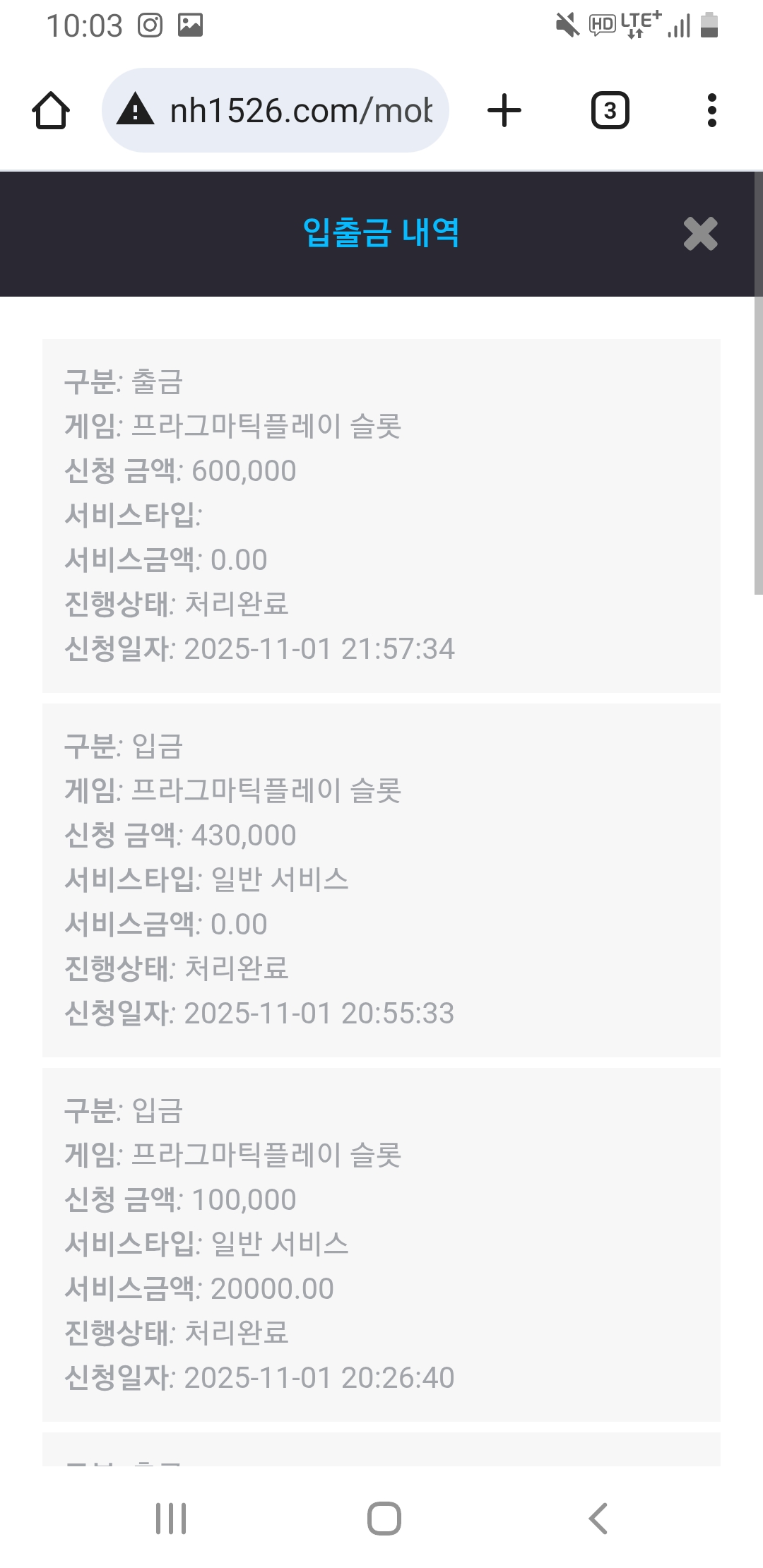The width and height of the screenshot is (763, 1568).
Task: Close the 입출금 내역 popup via the X
Action: coord(700,234)
